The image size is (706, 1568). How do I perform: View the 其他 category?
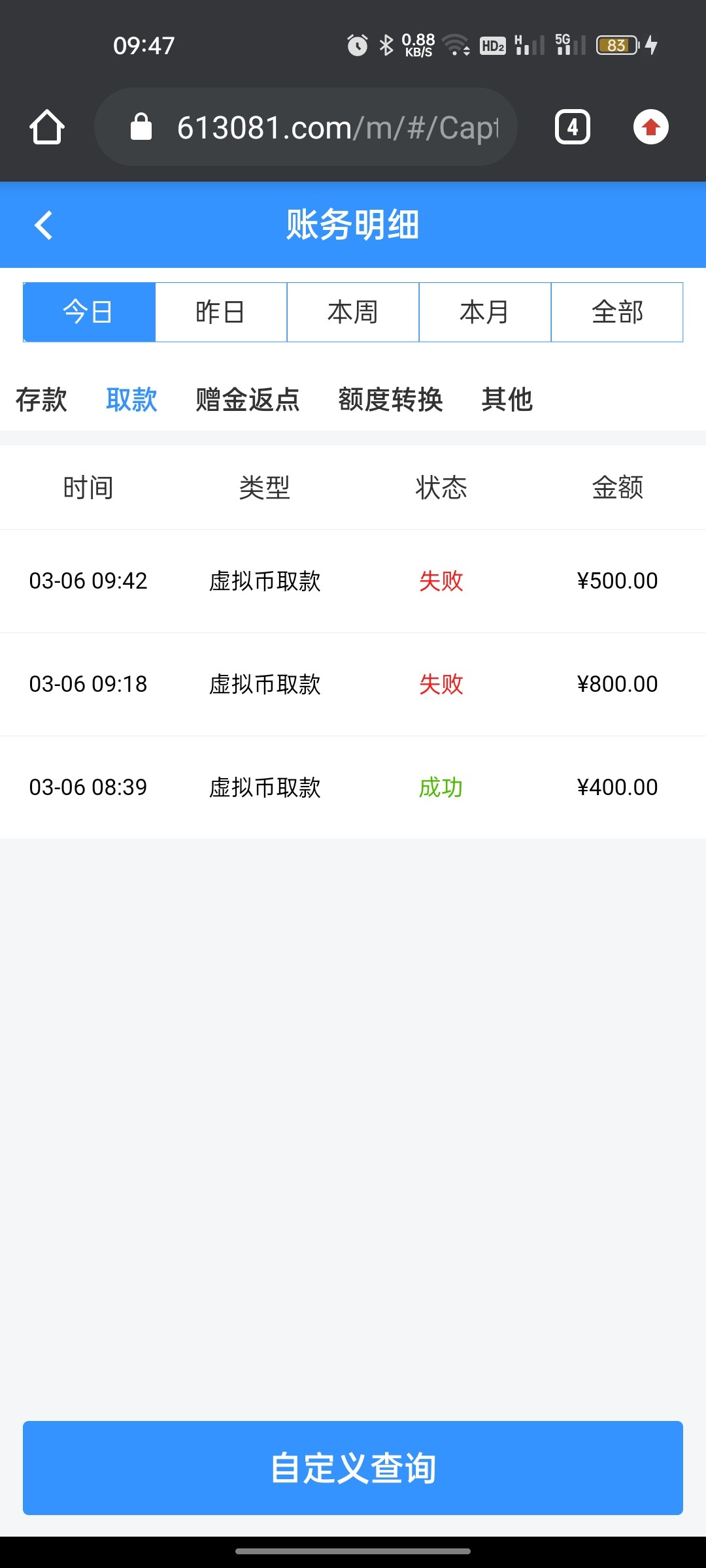coord(507,400)
